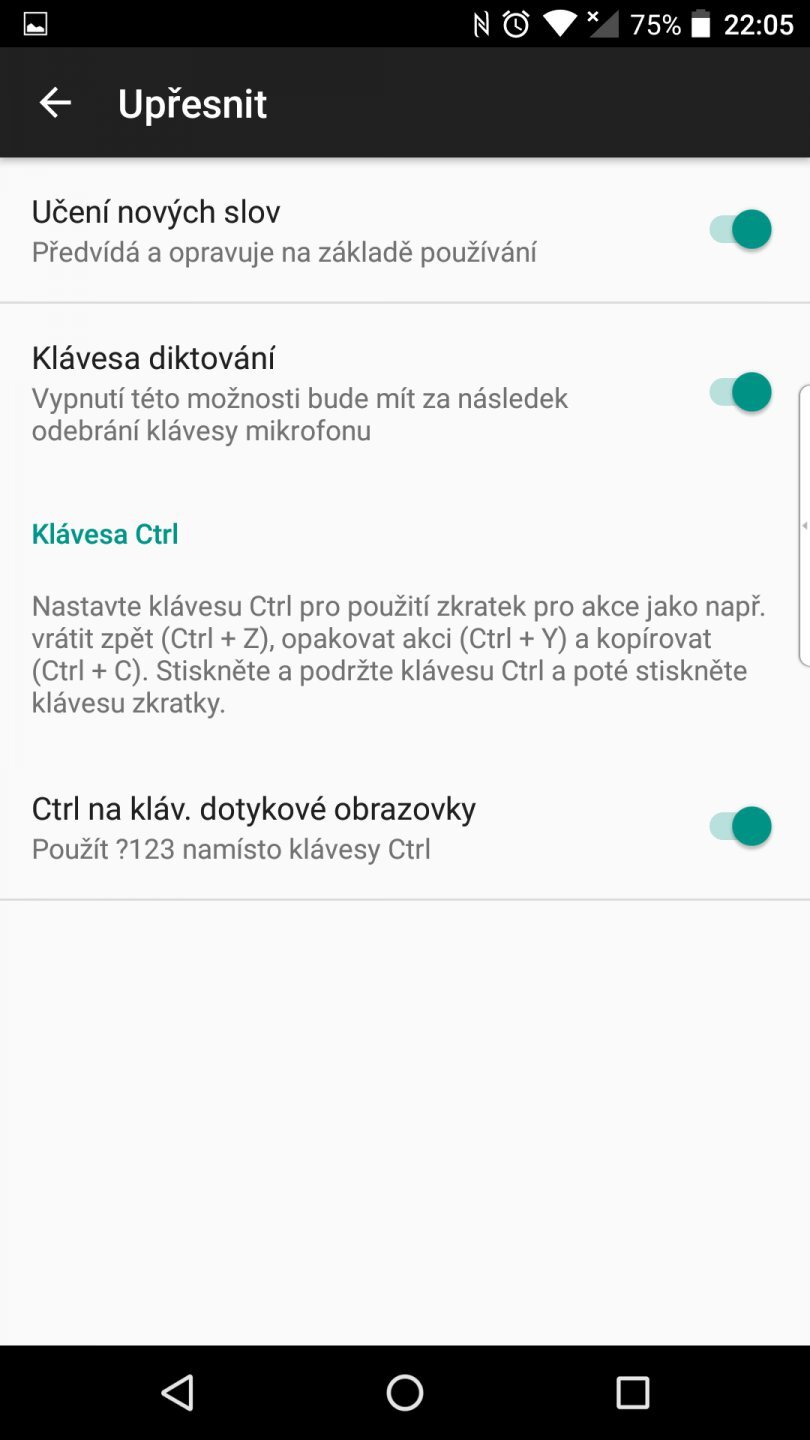Select the Ctrl na kláv. dotykové obrazovky row
Screen dimensions: 810x1440
tap(300, 826)
